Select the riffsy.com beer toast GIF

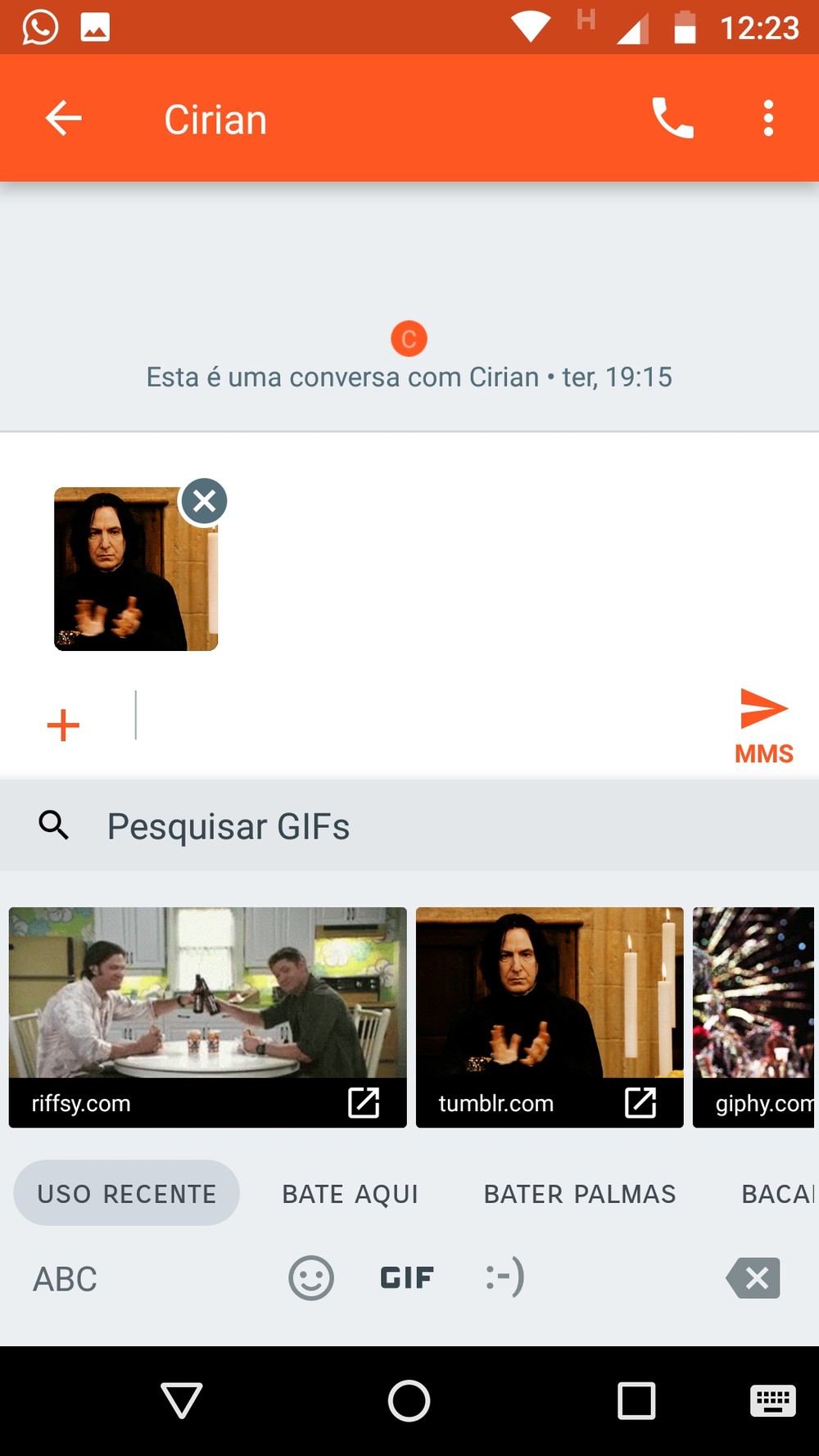(207, 992)
